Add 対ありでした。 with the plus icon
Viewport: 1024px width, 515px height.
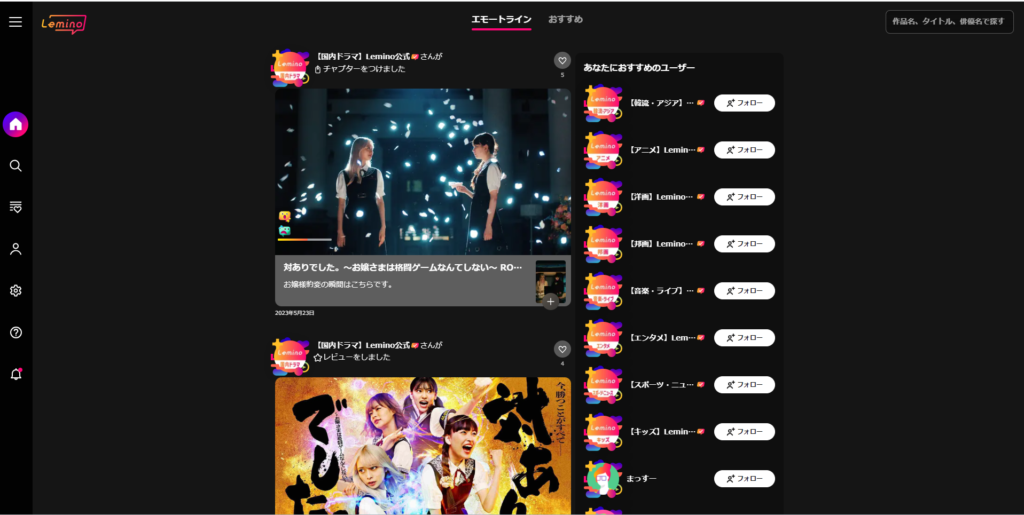point(551,301)
